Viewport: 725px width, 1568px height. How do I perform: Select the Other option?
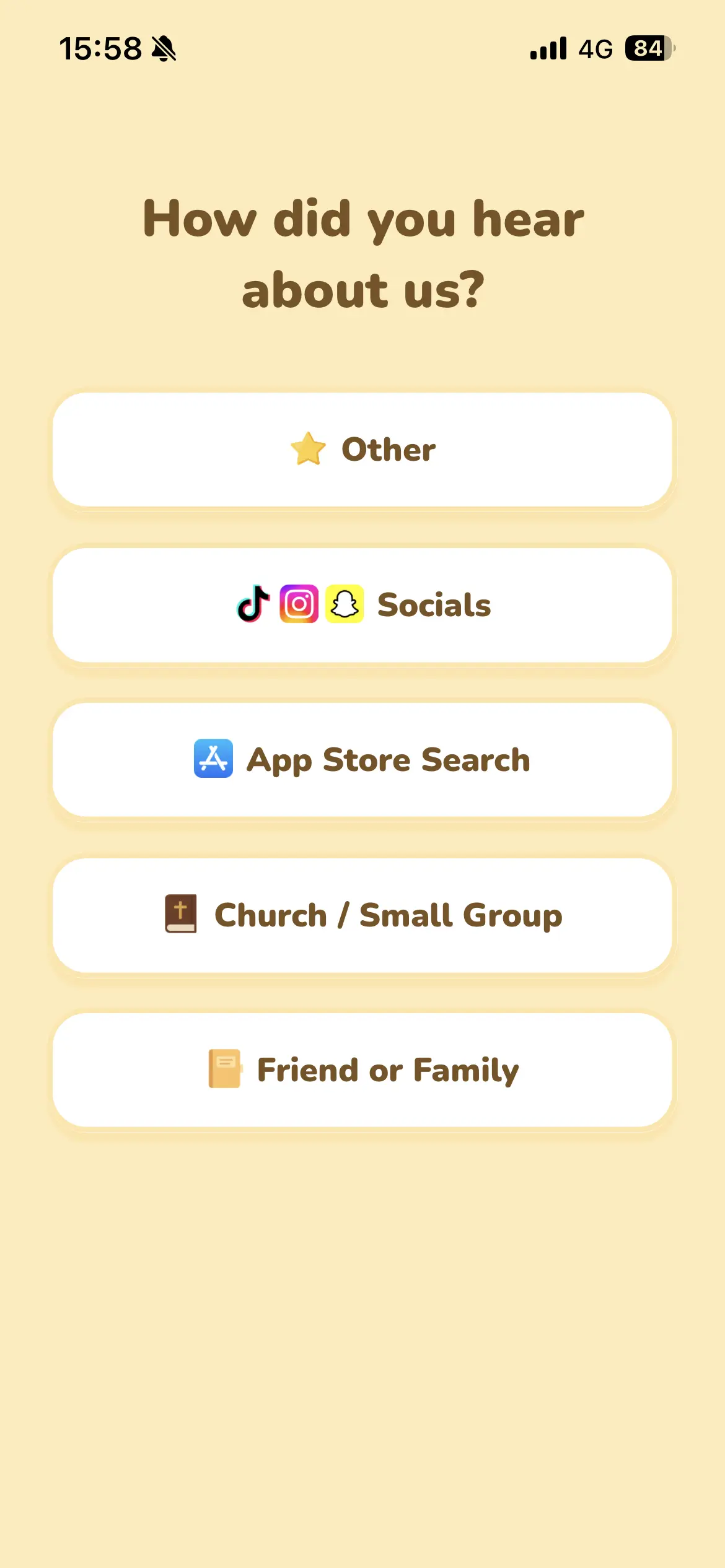[362, 450]
